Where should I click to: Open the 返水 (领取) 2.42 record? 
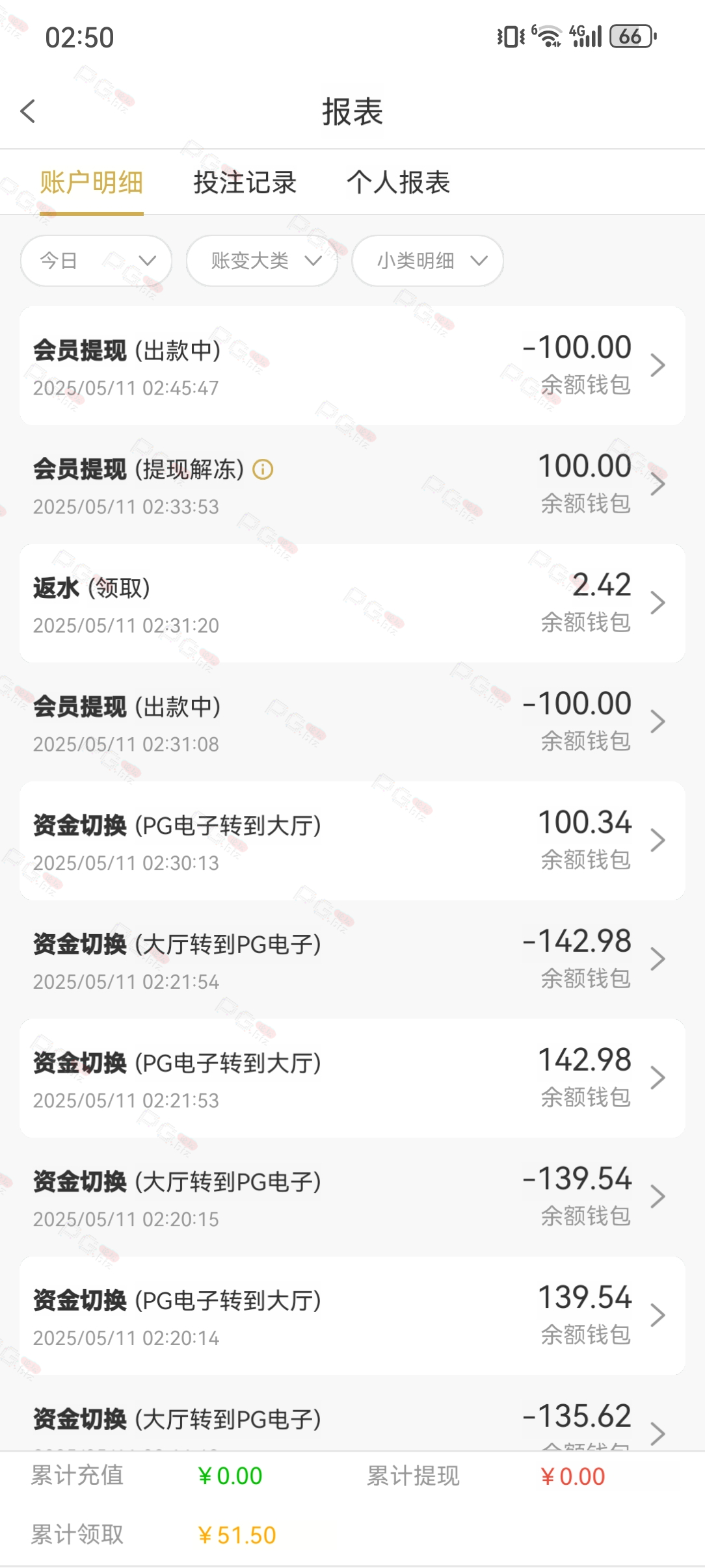352,603
